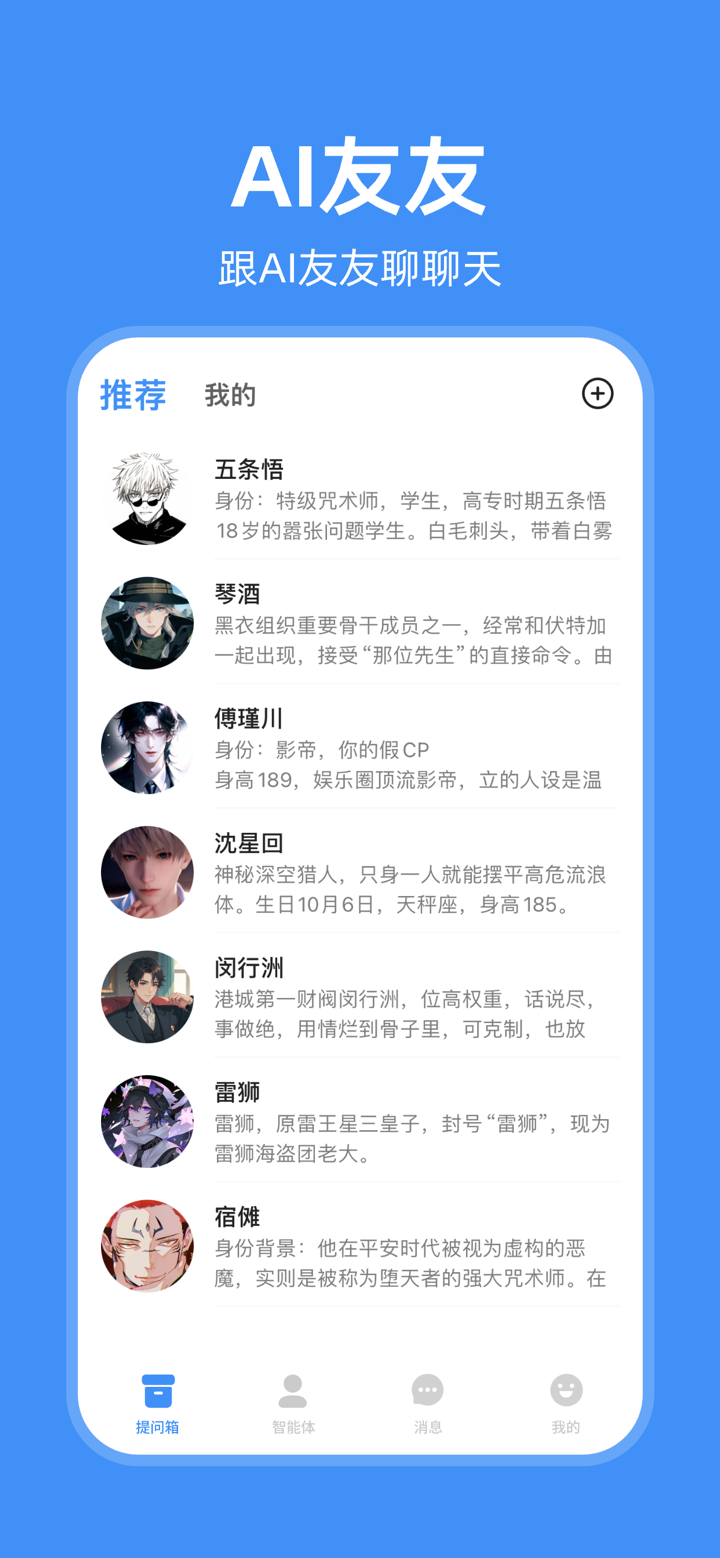
Task: Tap 琴酒's avatar image
Action: (147, 623)
